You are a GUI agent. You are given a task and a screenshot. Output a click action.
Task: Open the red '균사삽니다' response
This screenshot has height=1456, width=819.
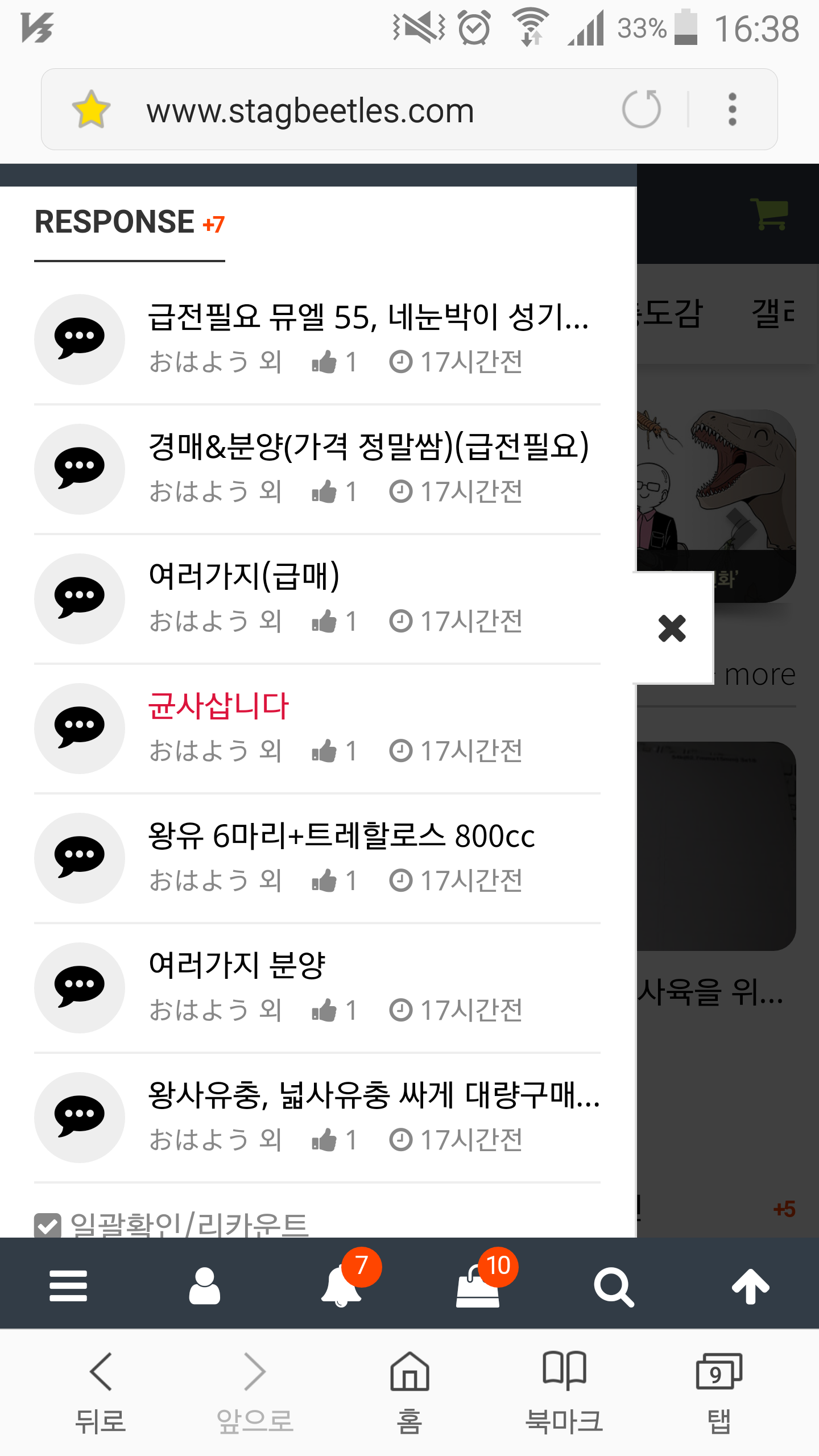317,729
